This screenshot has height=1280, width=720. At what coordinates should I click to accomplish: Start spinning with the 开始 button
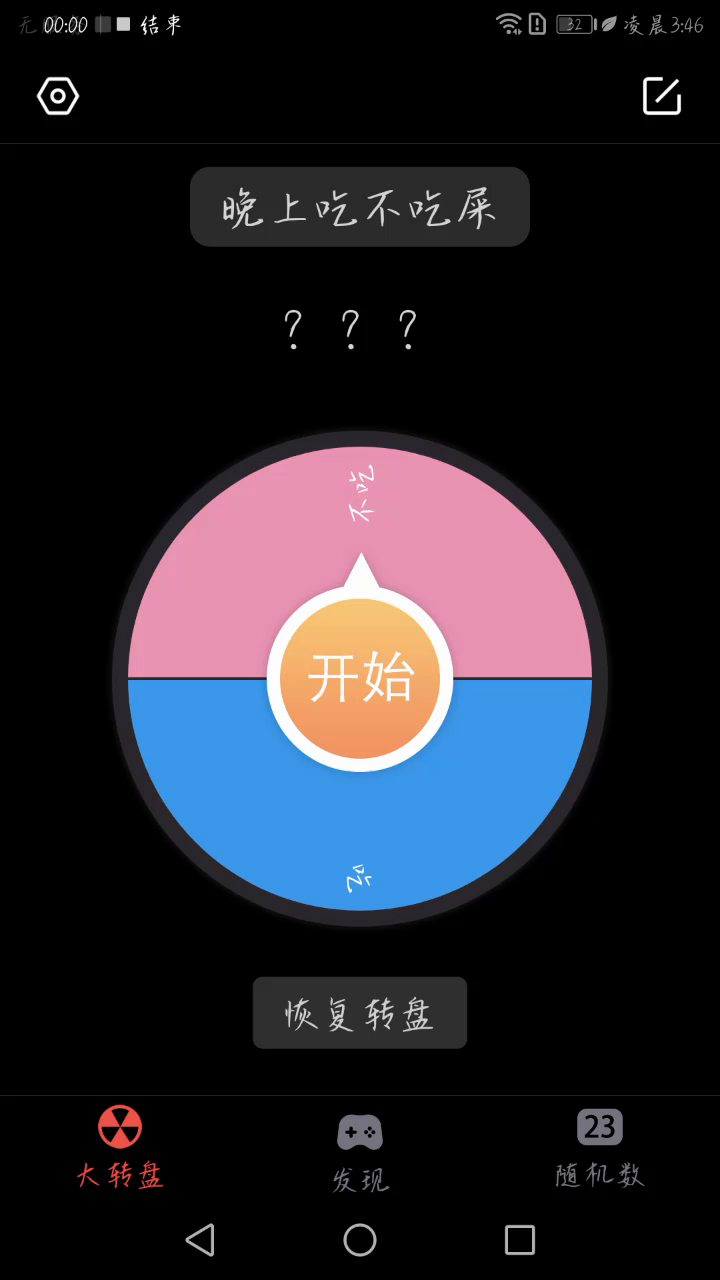pos(360,678)
